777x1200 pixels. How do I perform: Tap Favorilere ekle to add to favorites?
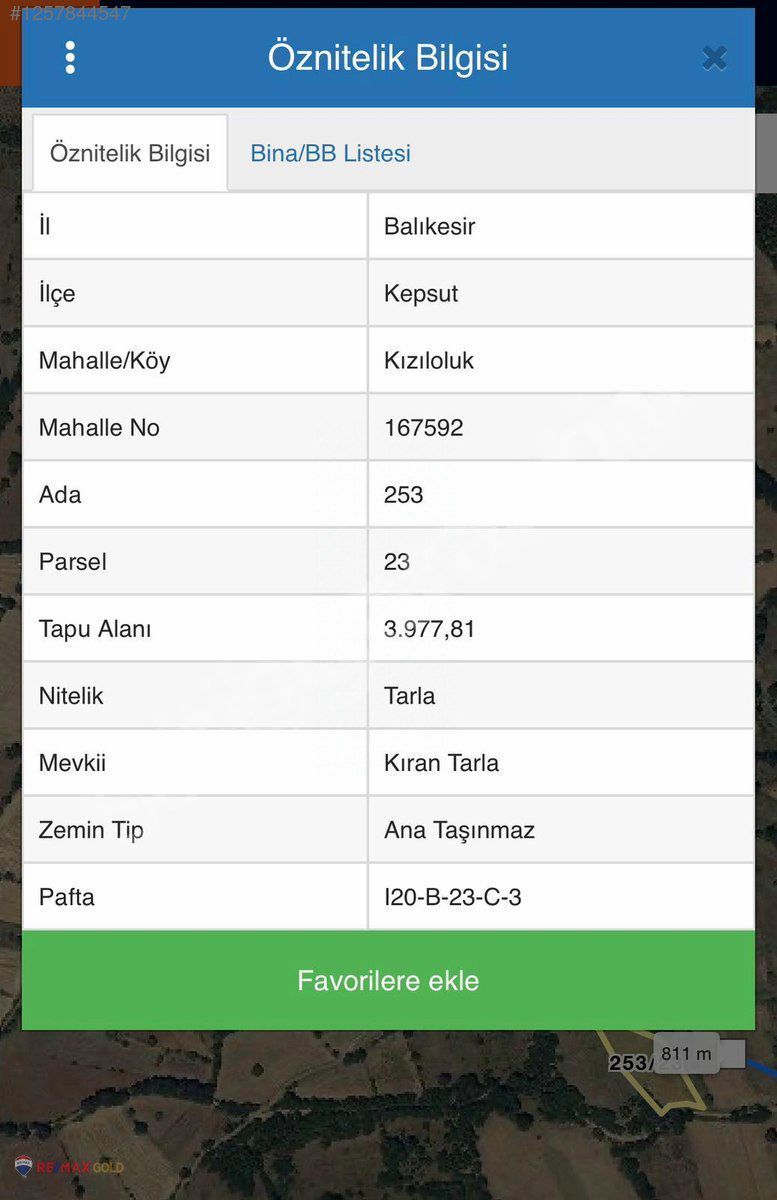[x=388, y=980]
